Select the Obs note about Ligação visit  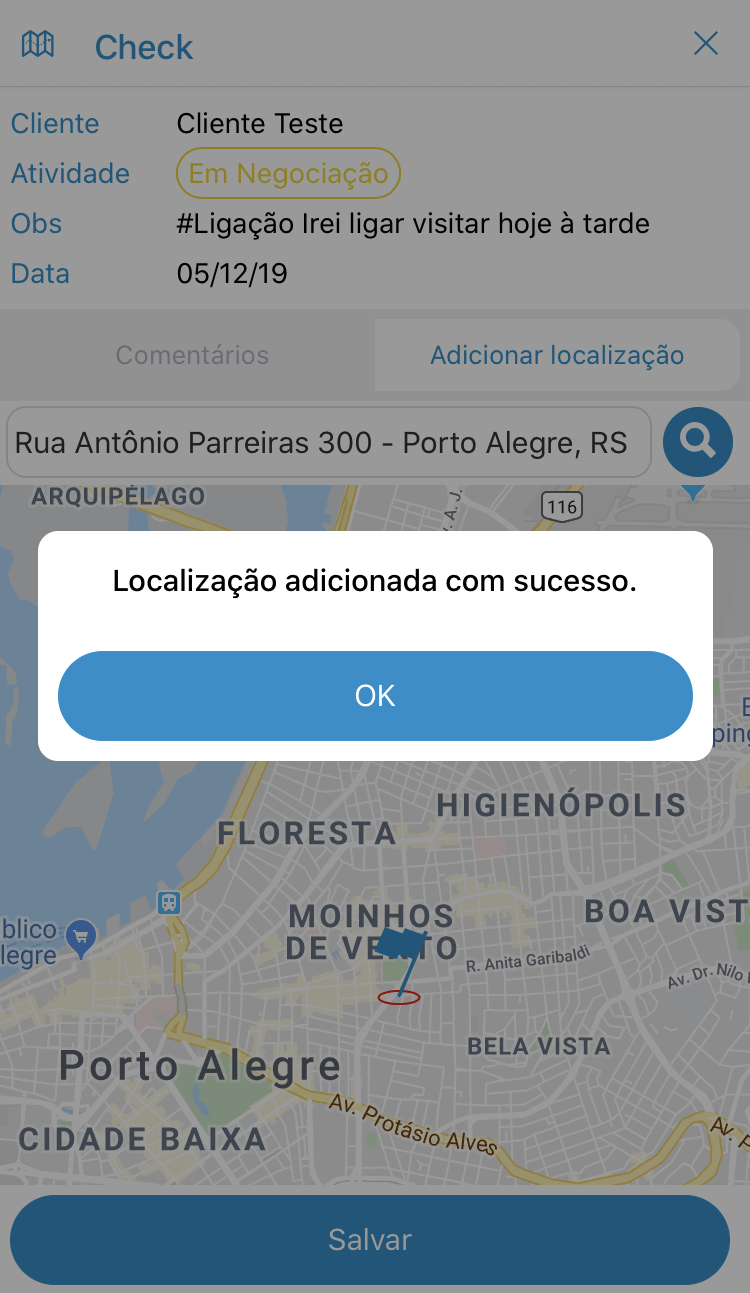(412, 223)
